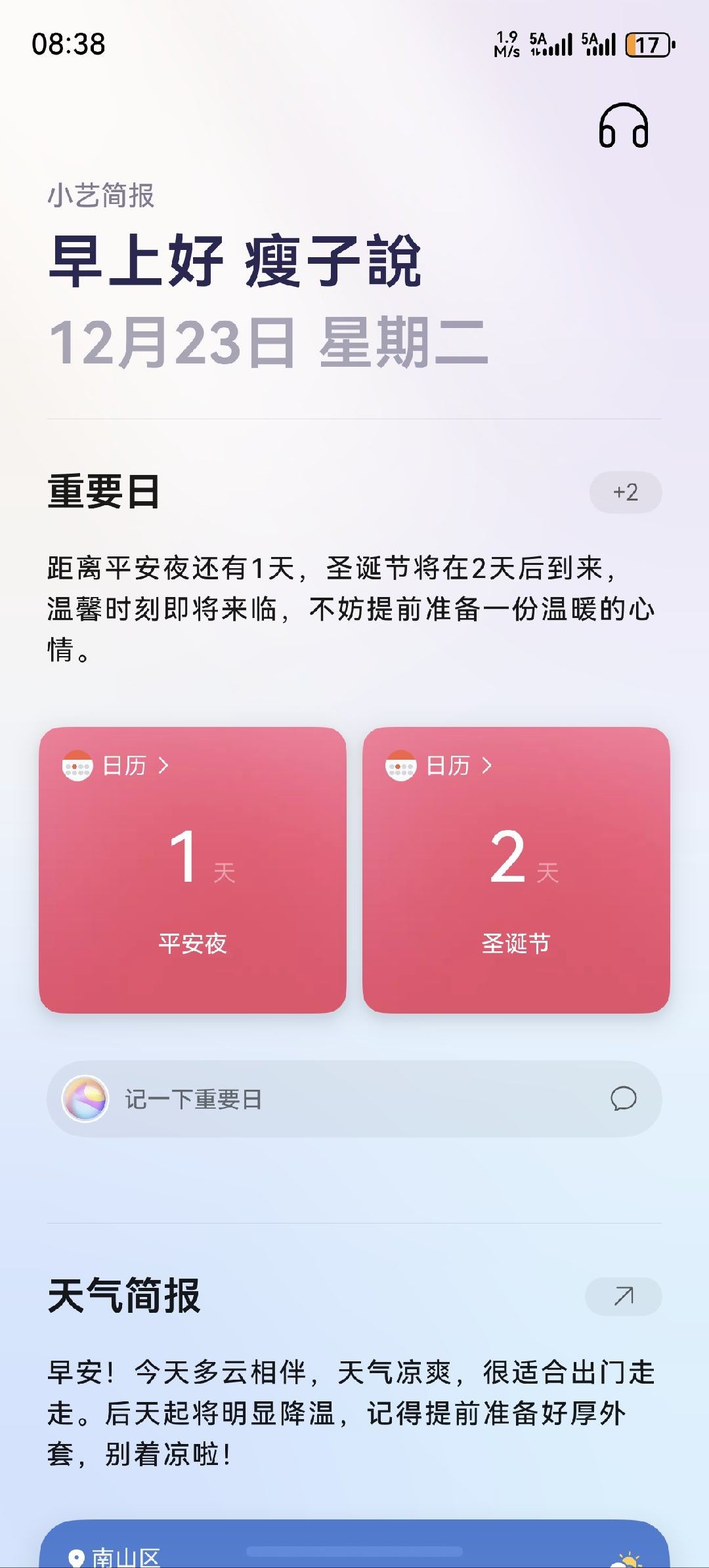Open the calendar icon on the 平安夜 card

[x=76, y=766]
